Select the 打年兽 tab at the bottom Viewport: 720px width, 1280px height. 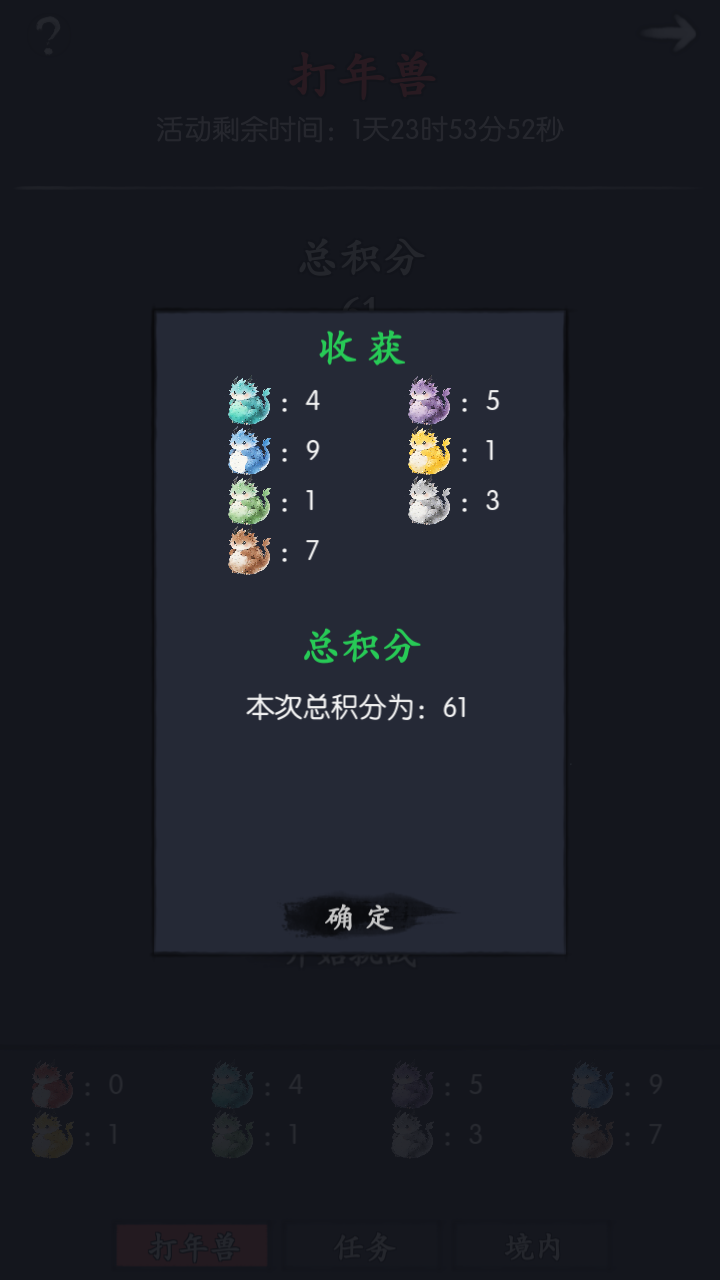click(193, 1247)
